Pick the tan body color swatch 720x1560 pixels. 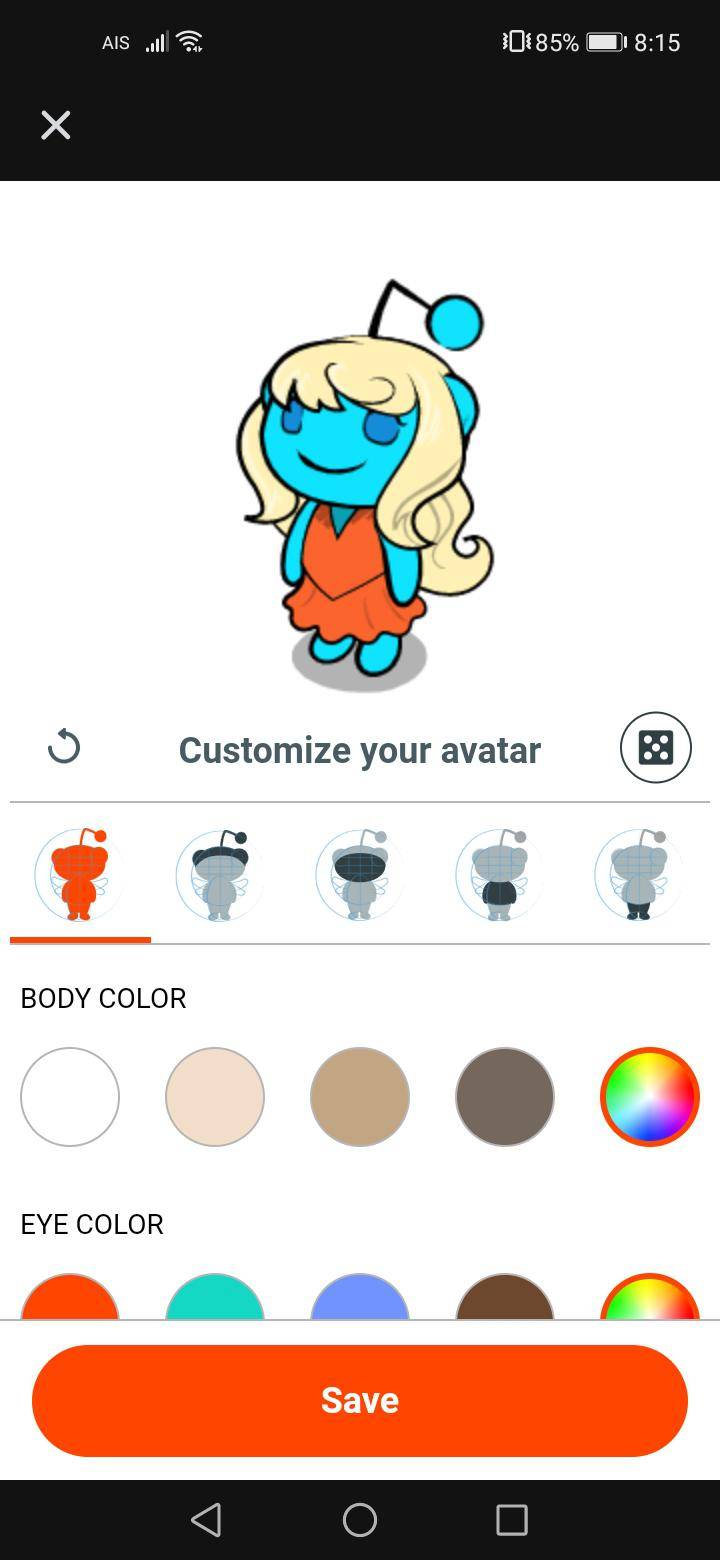359,1097
